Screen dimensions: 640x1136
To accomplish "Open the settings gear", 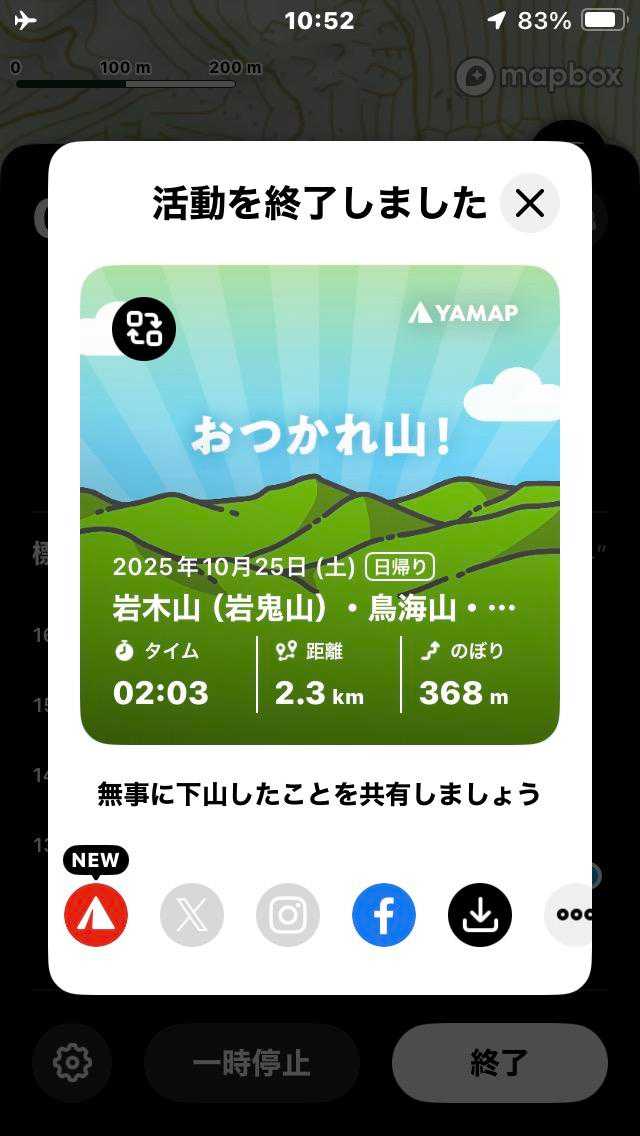I will click(x=72, y=1062).
